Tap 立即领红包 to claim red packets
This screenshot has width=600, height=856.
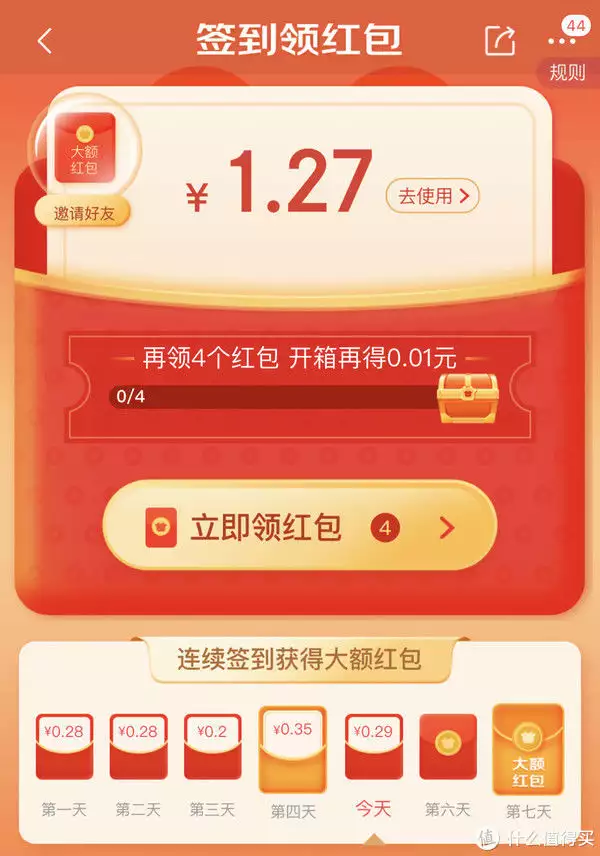tap(300, 526)
